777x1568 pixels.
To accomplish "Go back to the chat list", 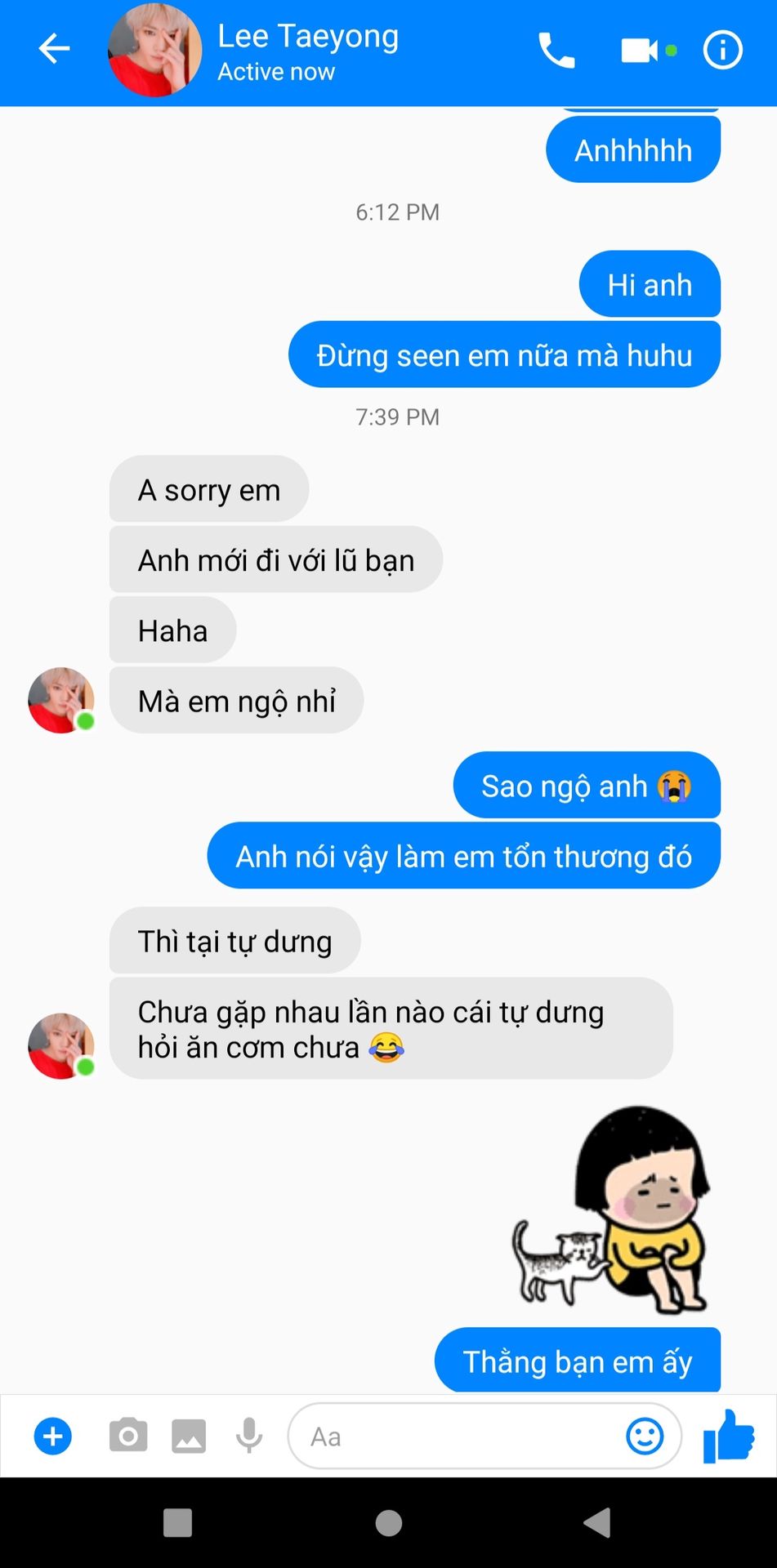I will coord(54,49).
